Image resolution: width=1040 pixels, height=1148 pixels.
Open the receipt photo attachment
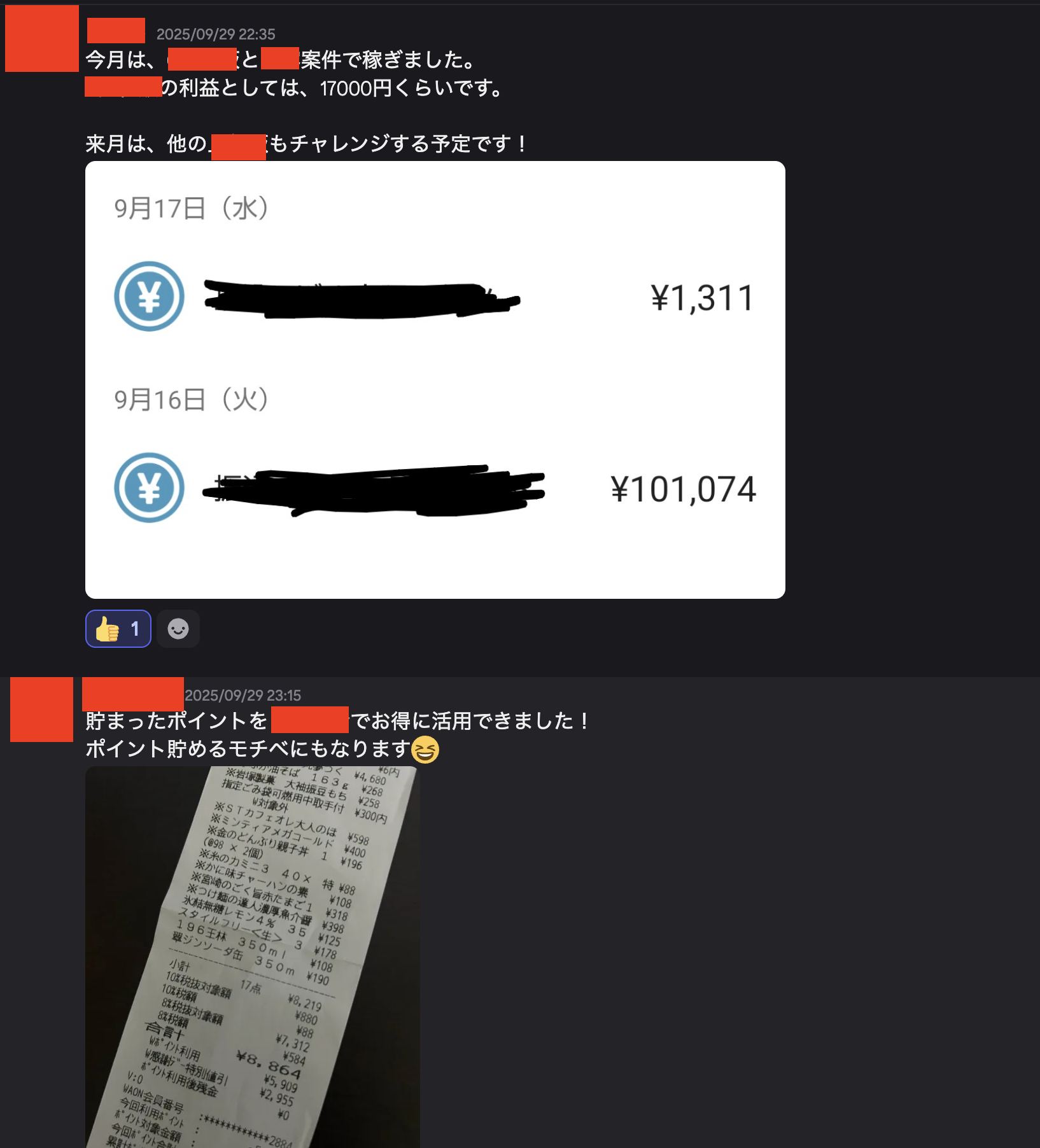click(253, 957)
